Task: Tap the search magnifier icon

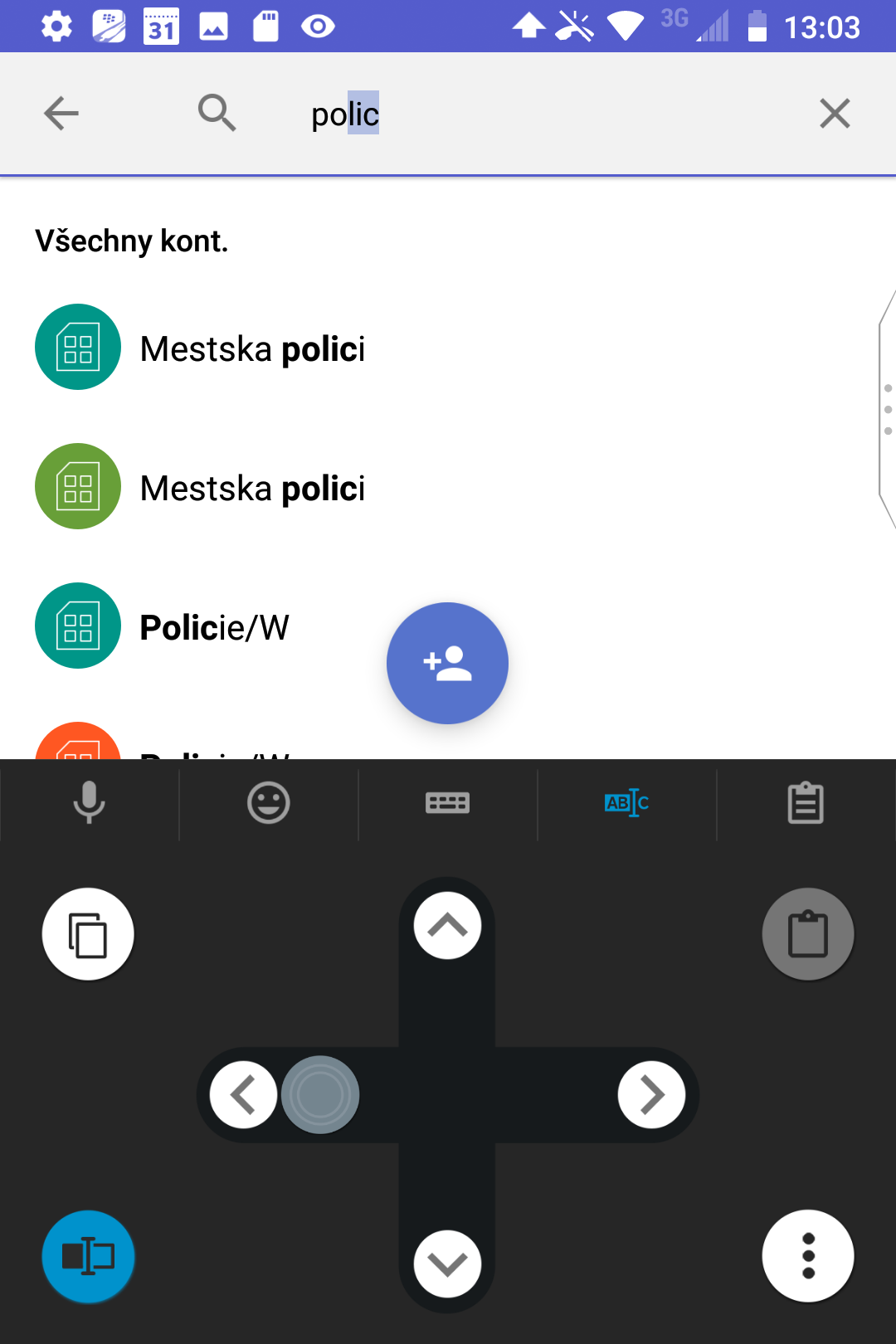Action: pyautogui.click(x=217, y=113)
